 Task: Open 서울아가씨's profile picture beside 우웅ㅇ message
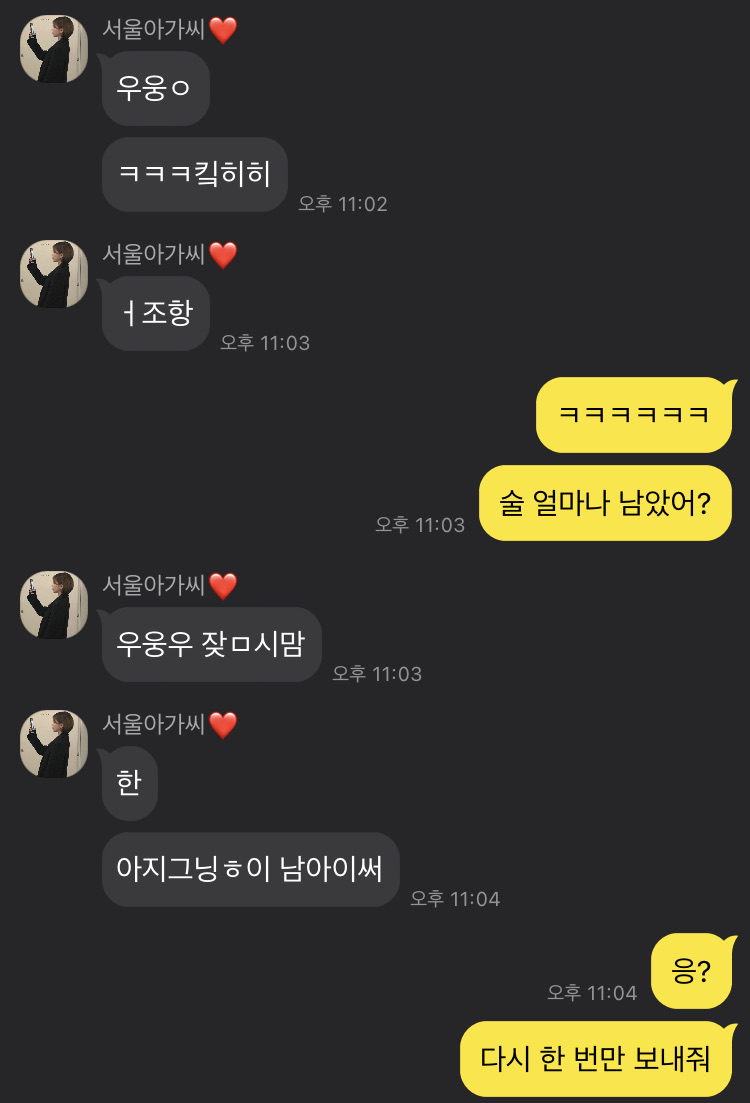(x=54, y=49)
